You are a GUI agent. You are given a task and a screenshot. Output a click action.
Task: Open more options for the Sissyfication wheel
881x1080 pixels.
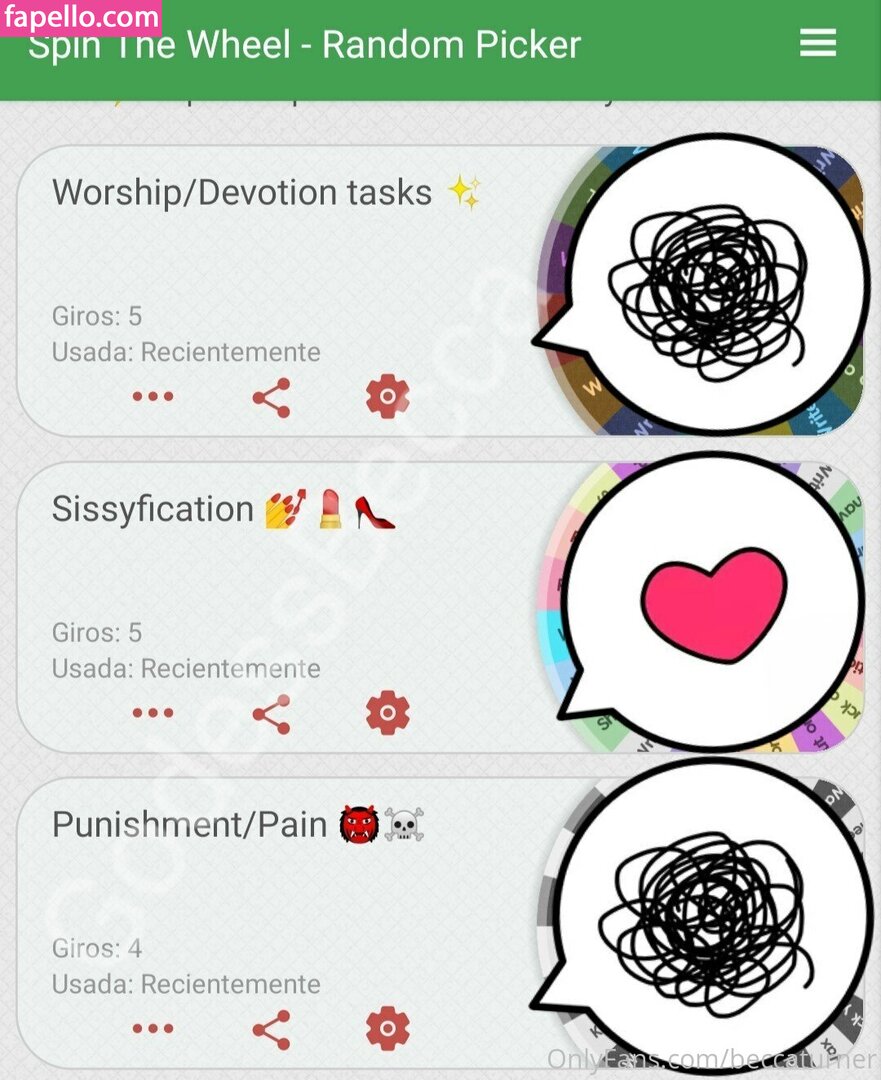153,713
